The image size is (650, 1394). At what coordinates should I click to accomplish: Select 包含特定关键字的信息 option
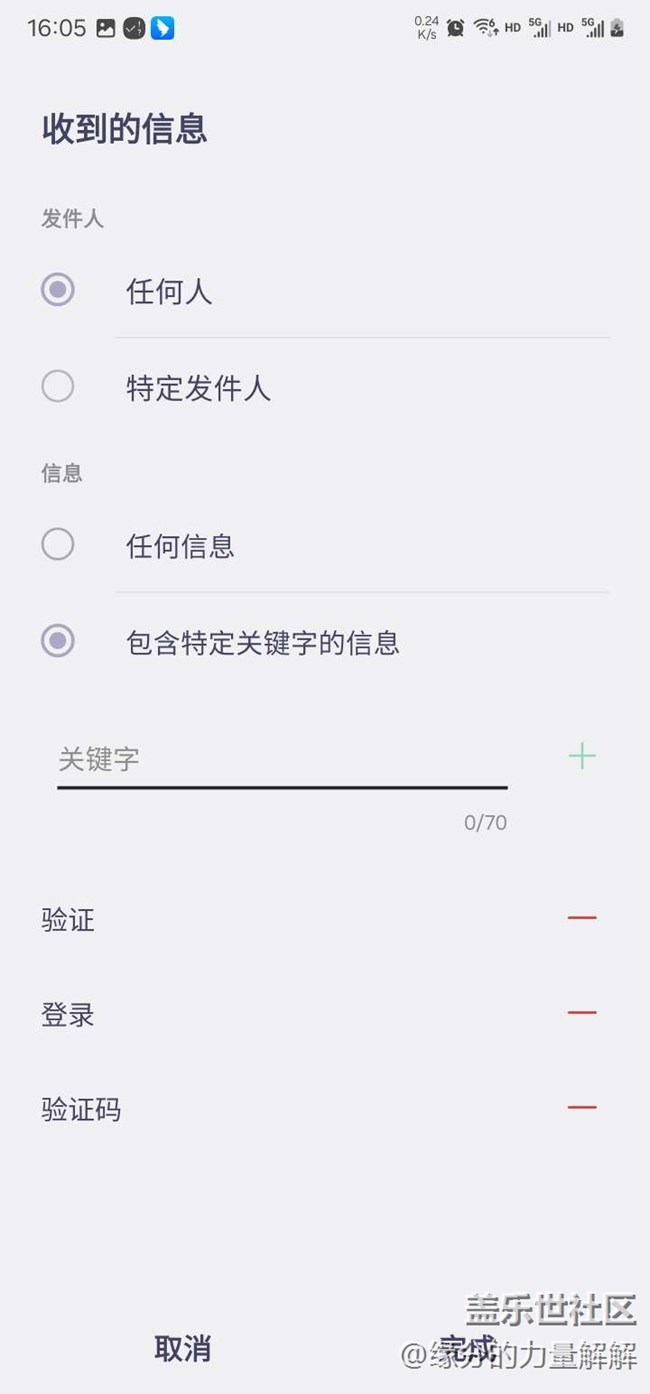(58, 641)
